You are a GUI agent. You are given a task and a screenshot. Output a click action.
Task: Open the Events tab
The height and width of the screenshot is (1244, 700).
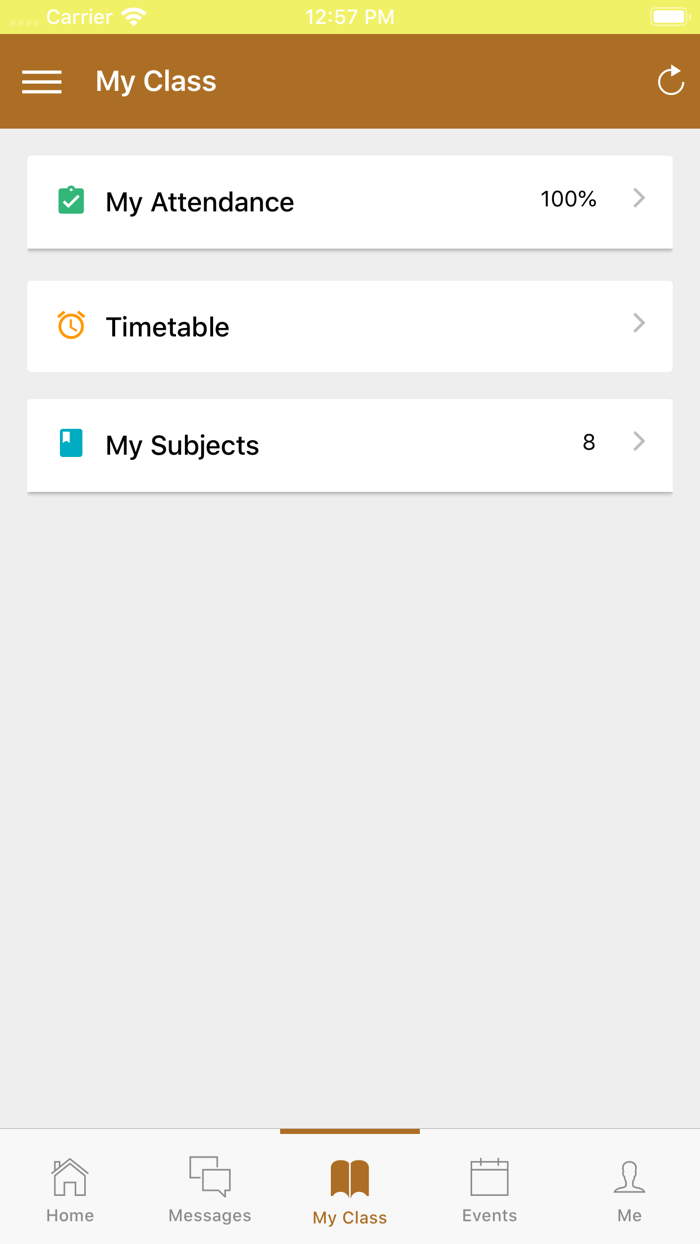[490, 1190]
